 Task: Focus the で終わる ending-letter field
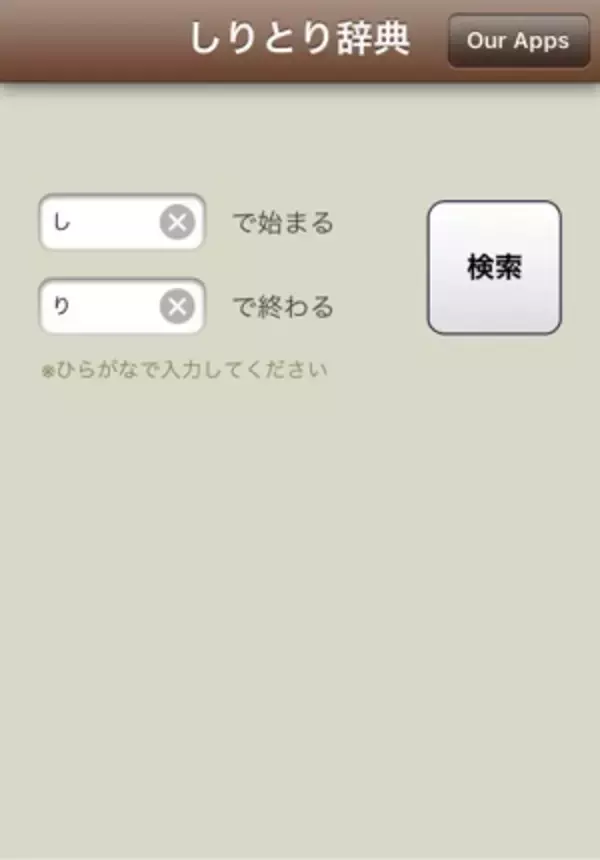click(100, 306)
